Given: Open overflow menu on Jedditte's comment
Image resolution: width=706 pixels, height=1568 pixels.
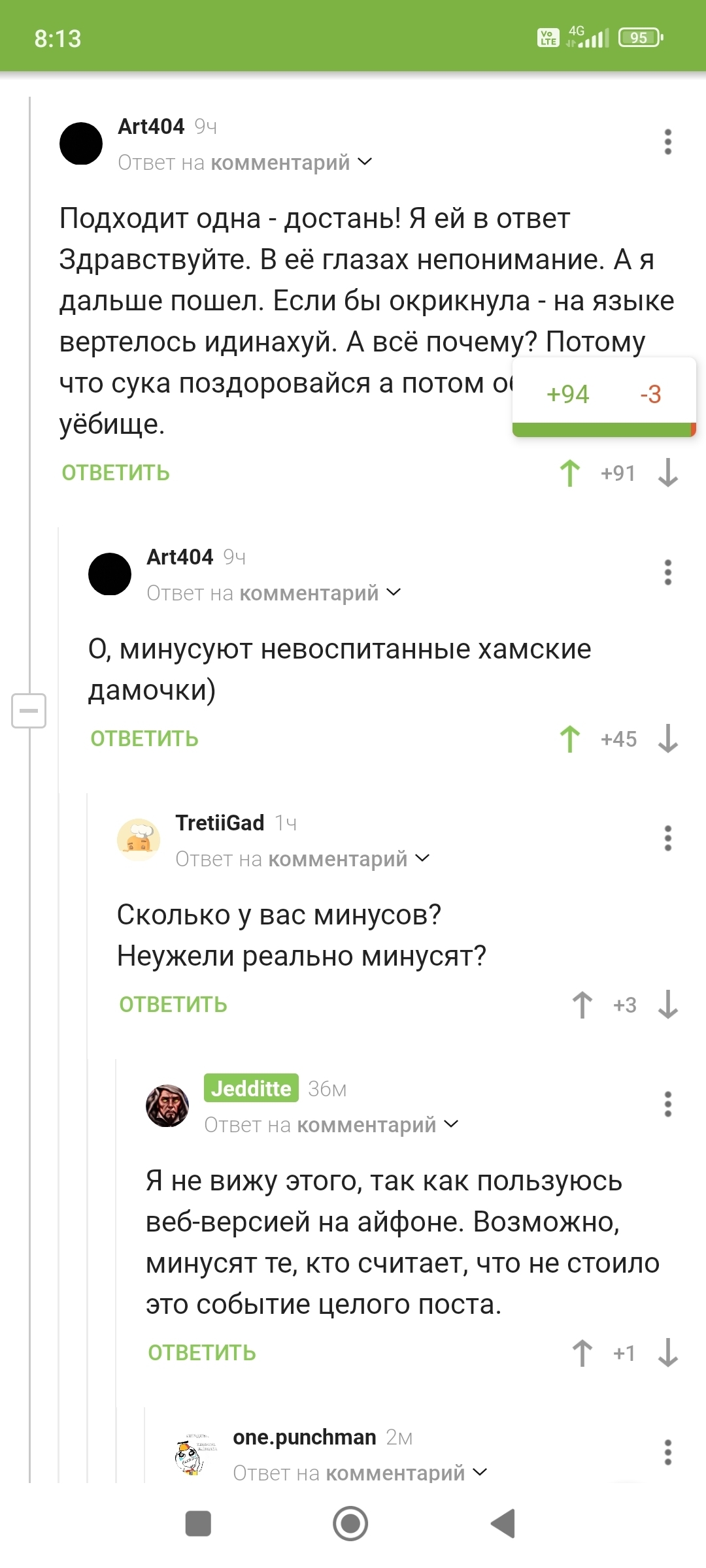Looking at the screenshot, I should (667, 1104).
